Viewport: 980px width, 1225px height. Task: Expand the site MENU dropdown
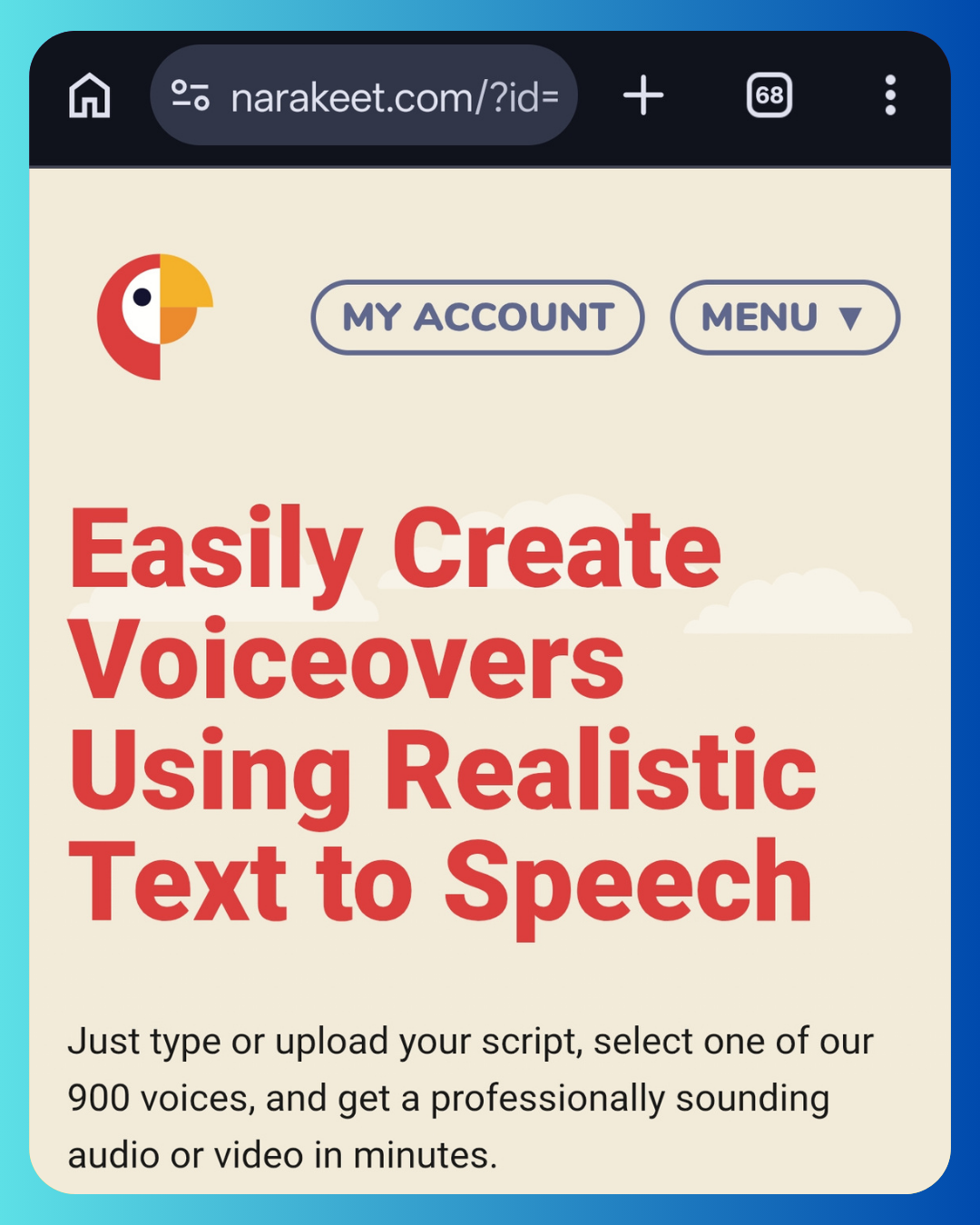(x=784, y=318)
